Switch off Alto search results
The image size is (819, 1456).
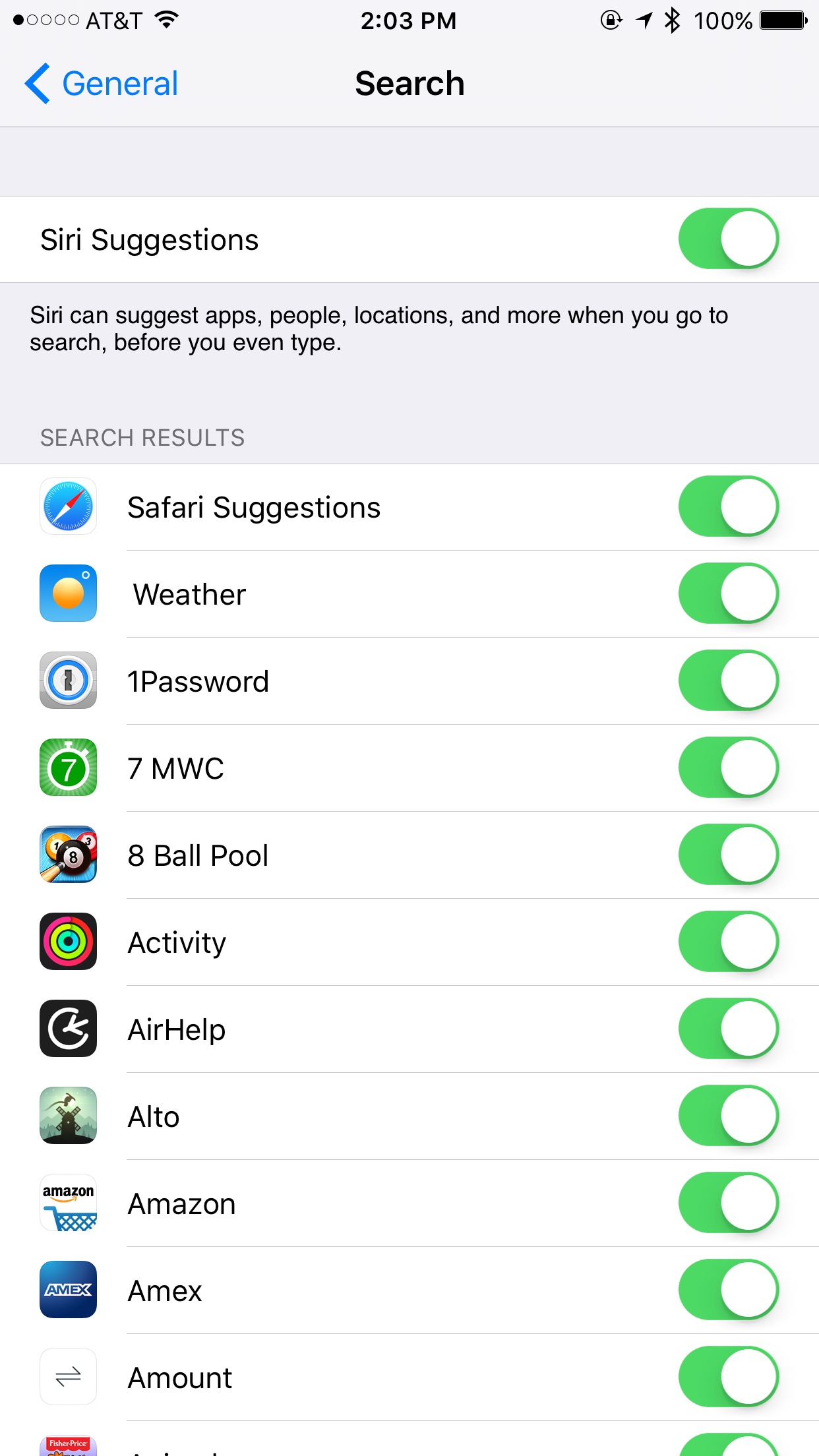[x=729, y=1116]
